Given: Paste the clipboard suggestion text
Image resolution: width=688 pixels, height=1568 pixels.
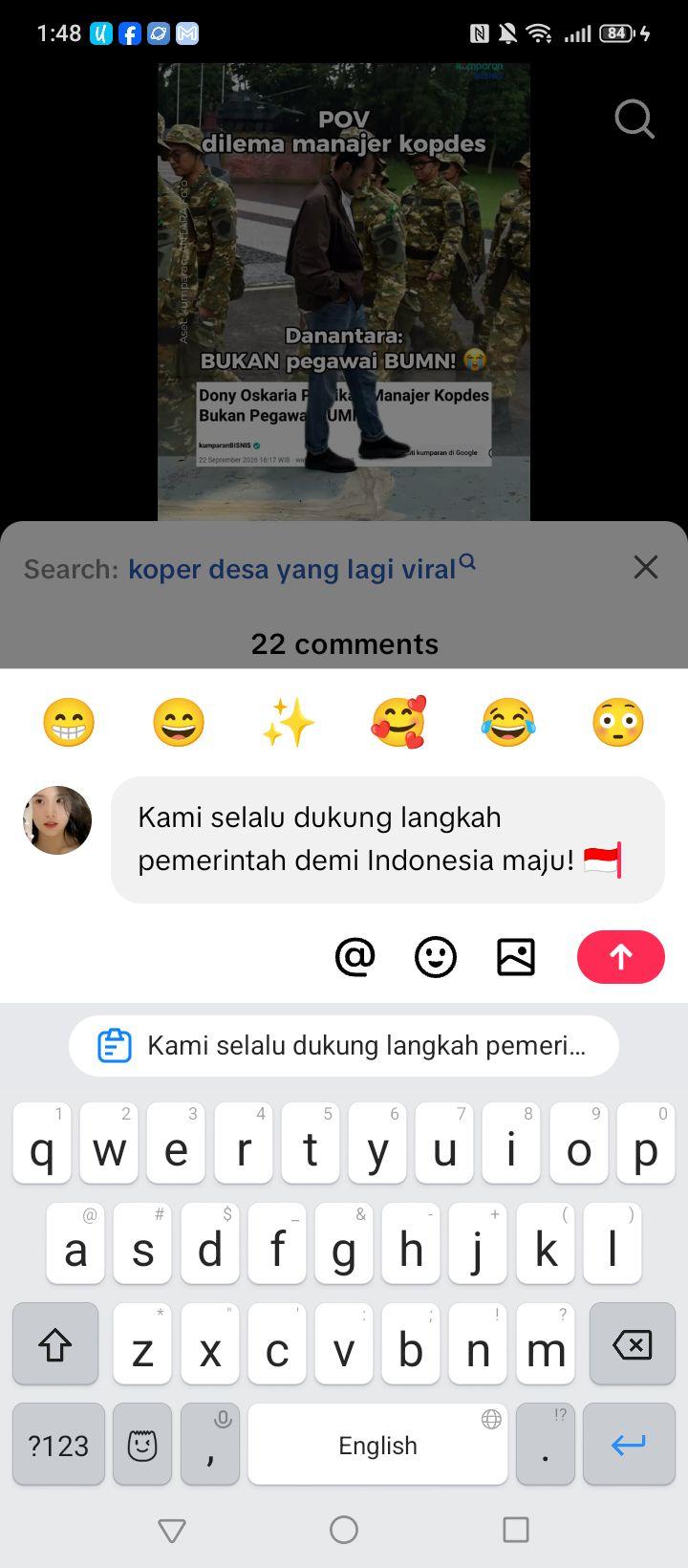Looking at the screenshot, I should (344, 1045).
